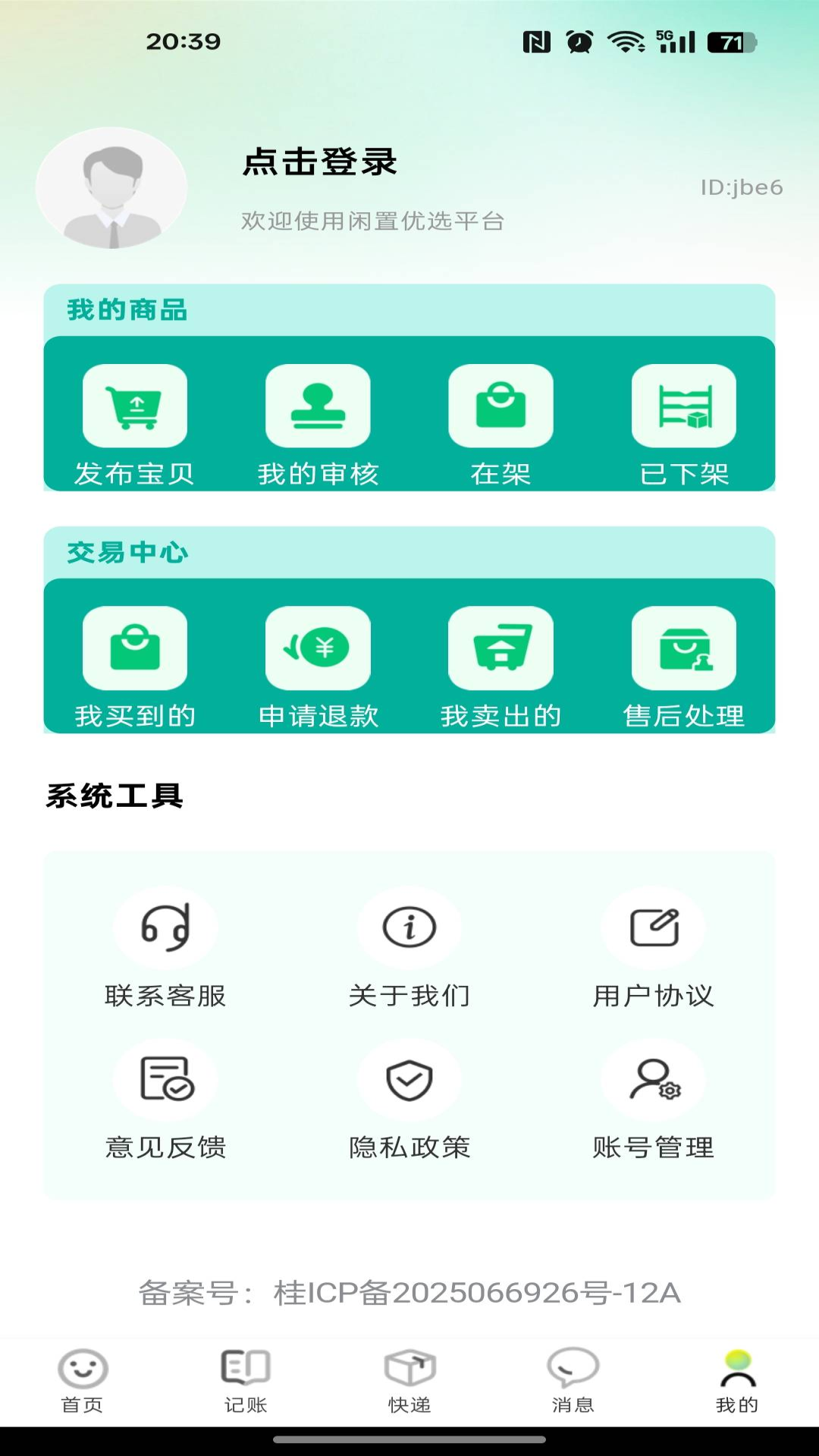
Task: Select the 在架 on-shelf bag icon
Action: click(x=501, y=406)
